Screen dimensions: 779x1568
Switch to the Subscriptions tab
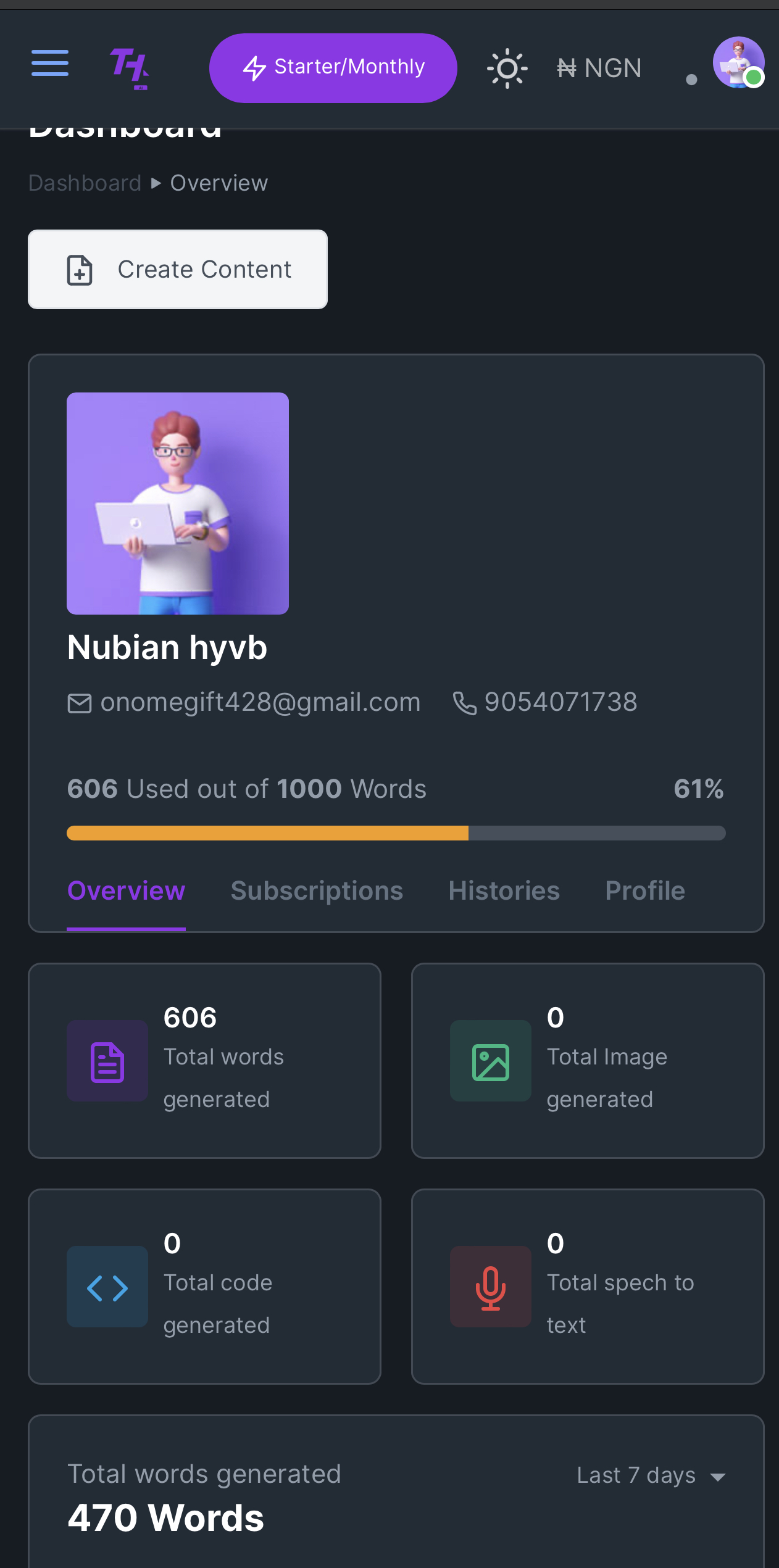click(x=317, y=891)
